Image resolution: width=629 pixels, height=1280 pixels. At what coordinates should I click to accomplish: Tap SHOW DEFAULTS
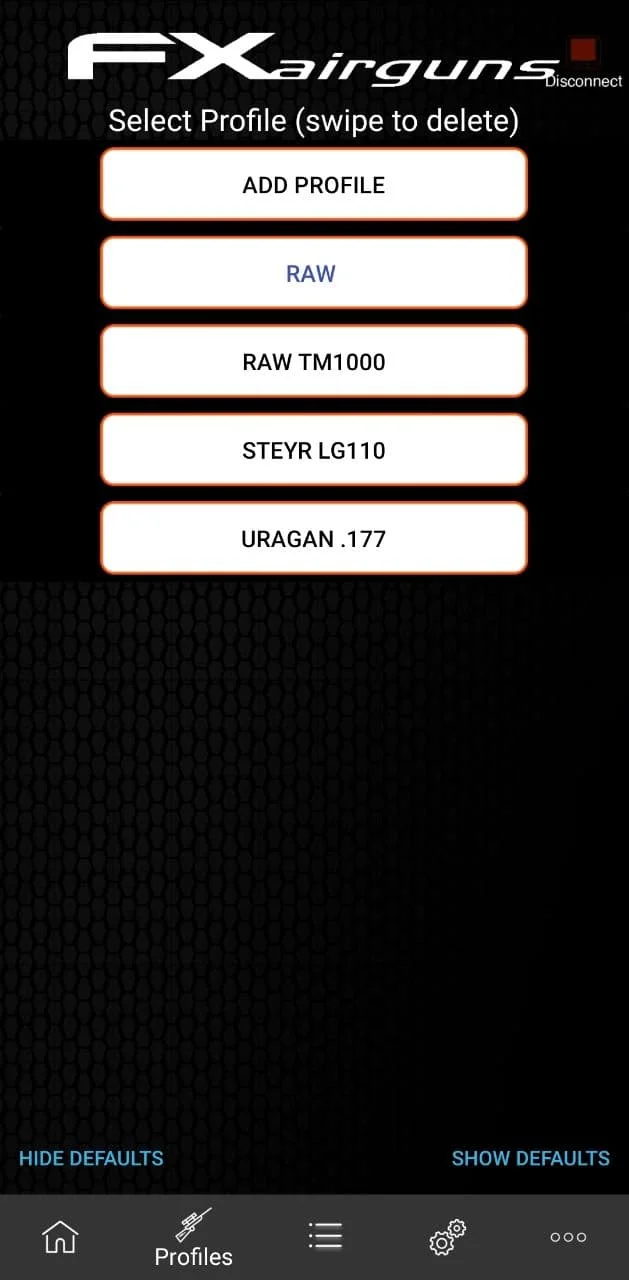tap(530, 1158)
